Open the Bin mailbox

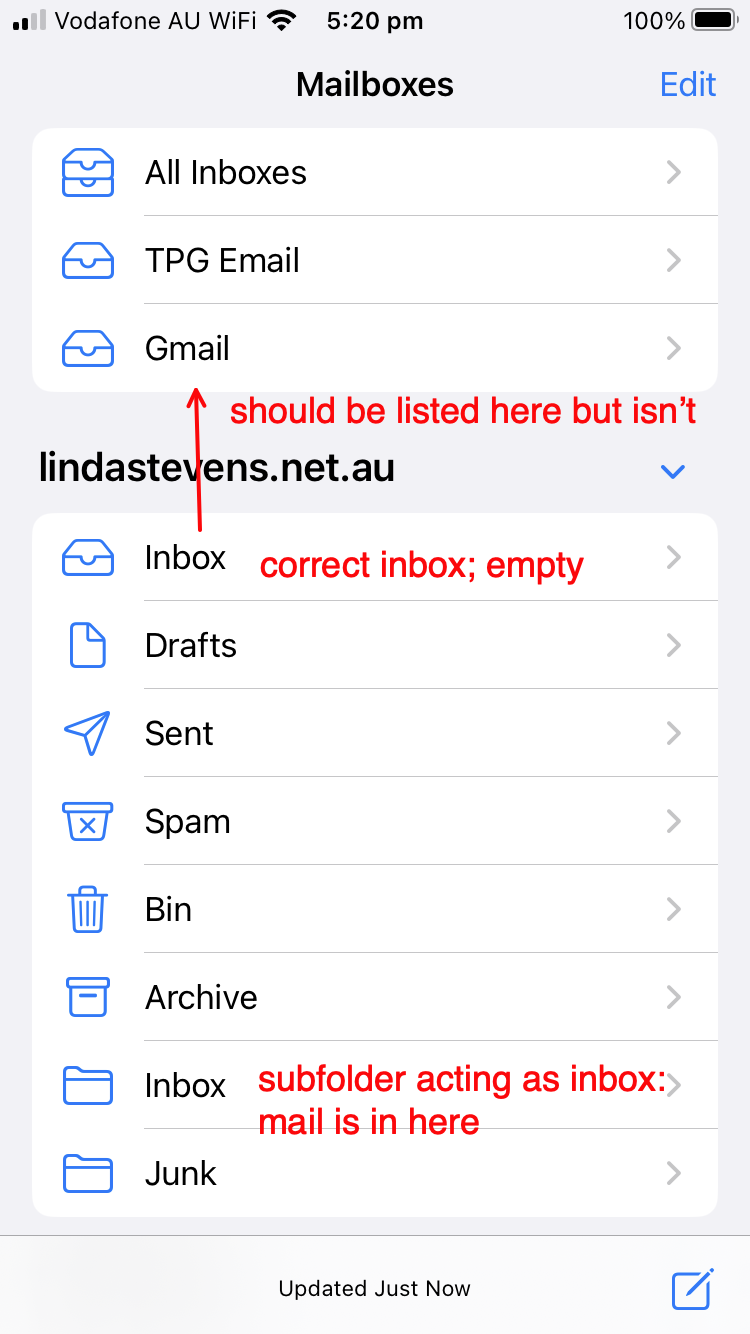375,909
